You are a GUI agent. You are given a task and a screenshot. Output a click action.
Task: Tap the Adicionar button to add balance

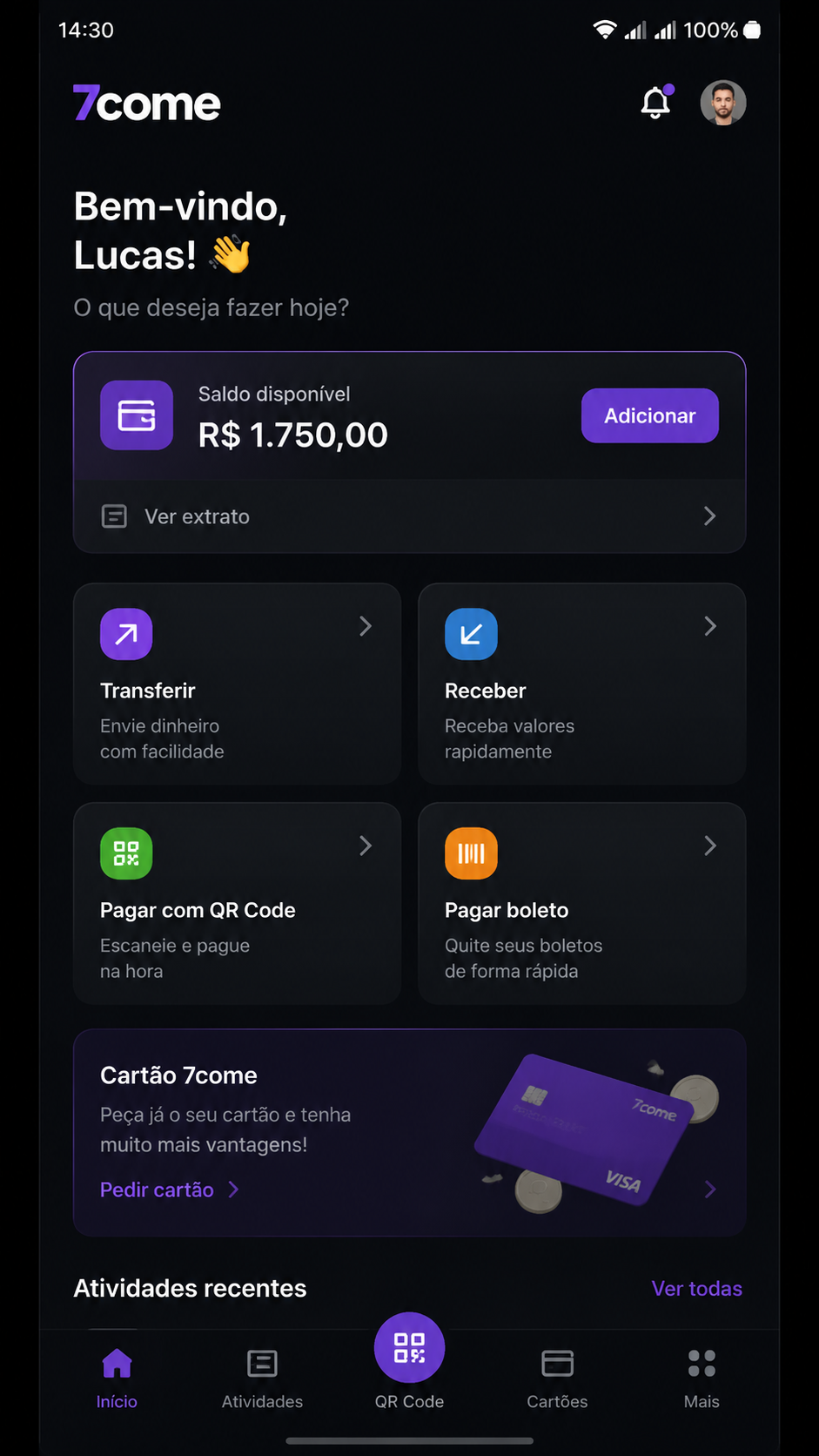pos(650,415)
